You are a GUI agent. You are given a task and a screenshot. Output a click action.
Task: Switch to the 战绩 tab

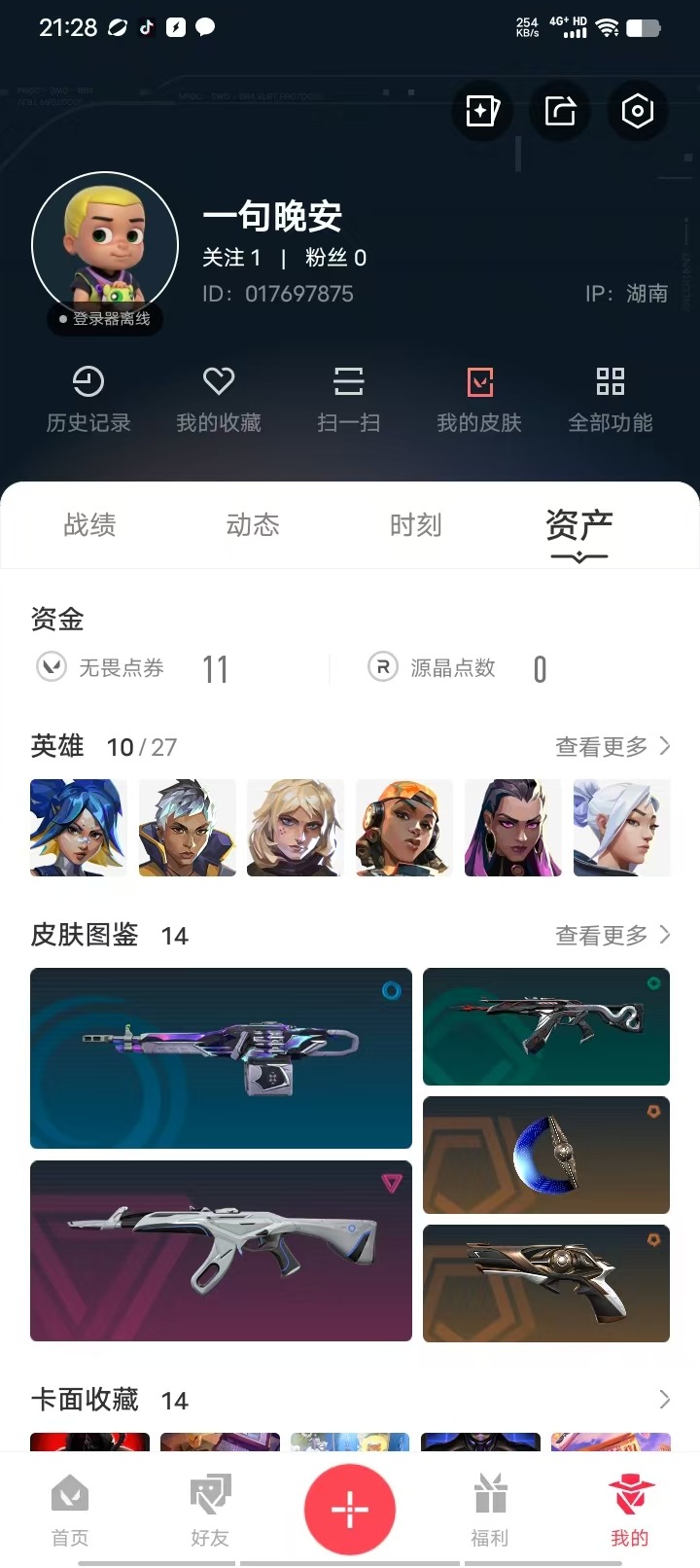point(89,525)
